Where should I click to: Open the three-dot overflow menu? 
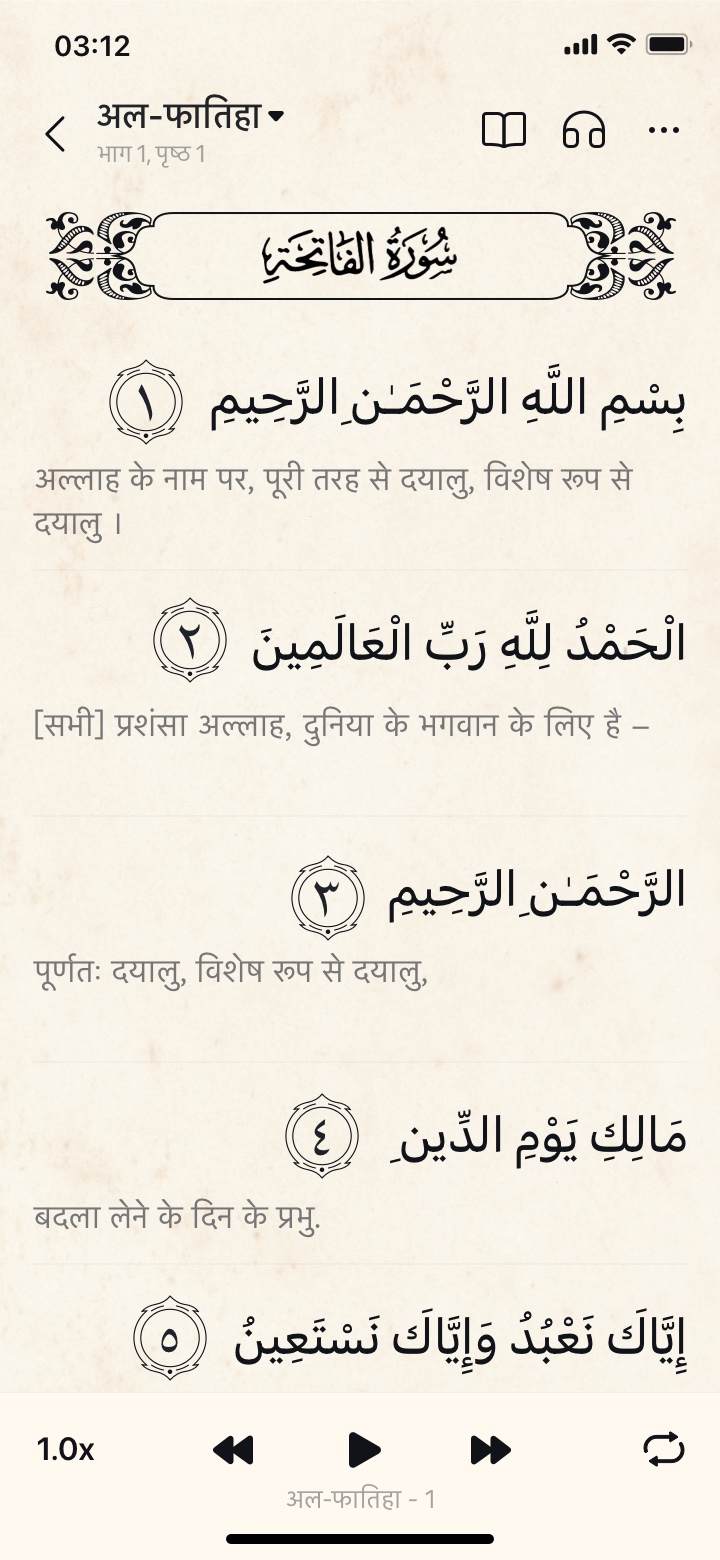[664, 131]
